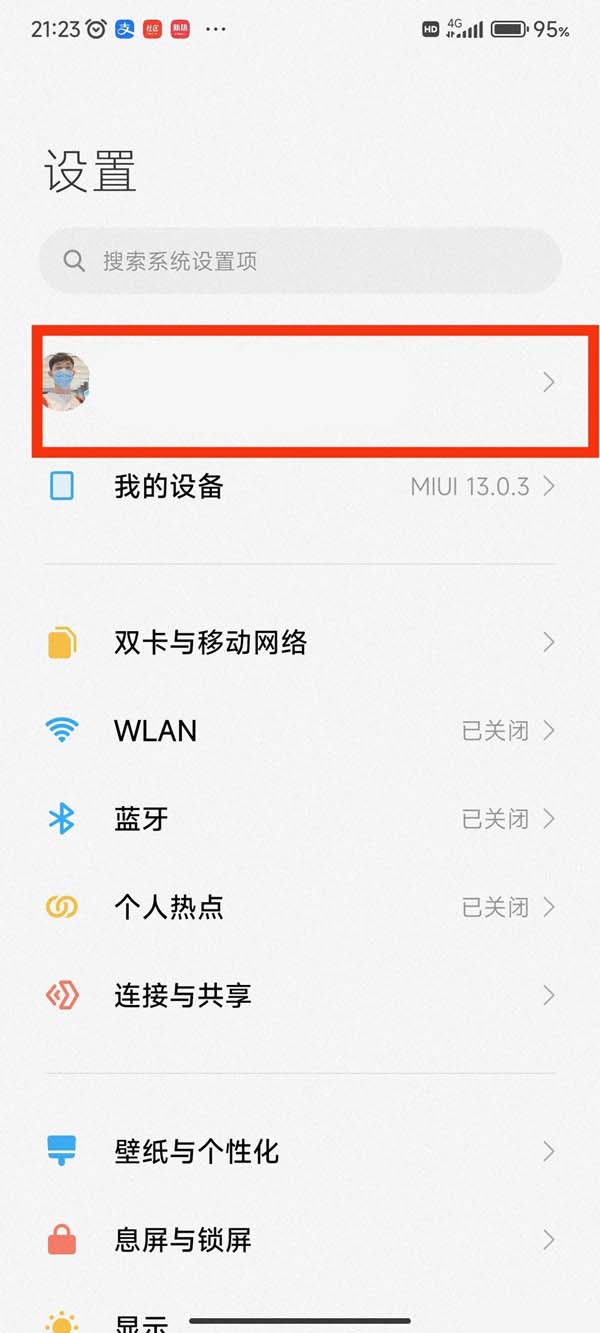600x1333 pixels.
Task: Go to WLAN settings
Action: (300, 730)
